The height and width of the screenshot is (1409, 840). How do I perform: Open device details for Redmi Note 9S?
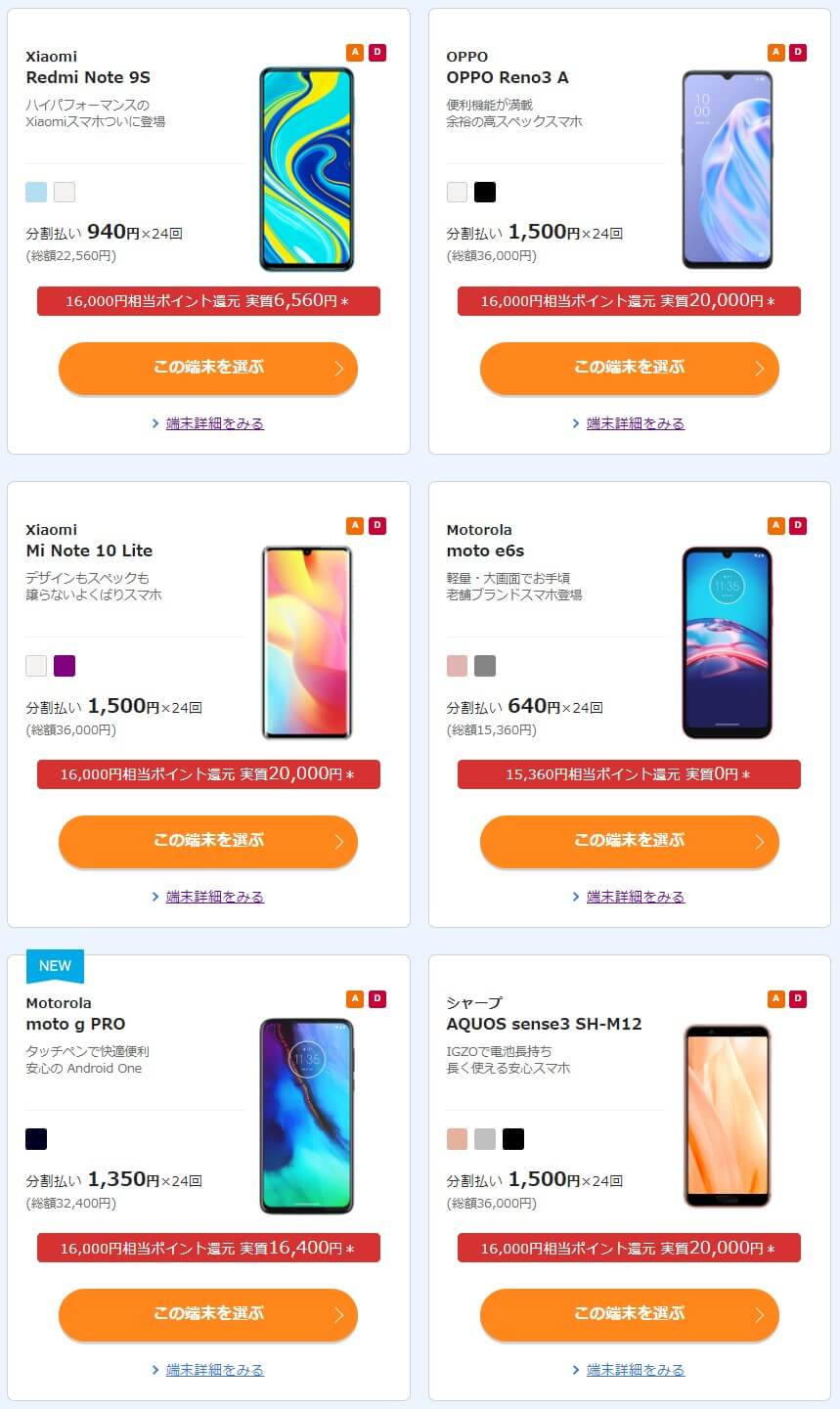214,423
